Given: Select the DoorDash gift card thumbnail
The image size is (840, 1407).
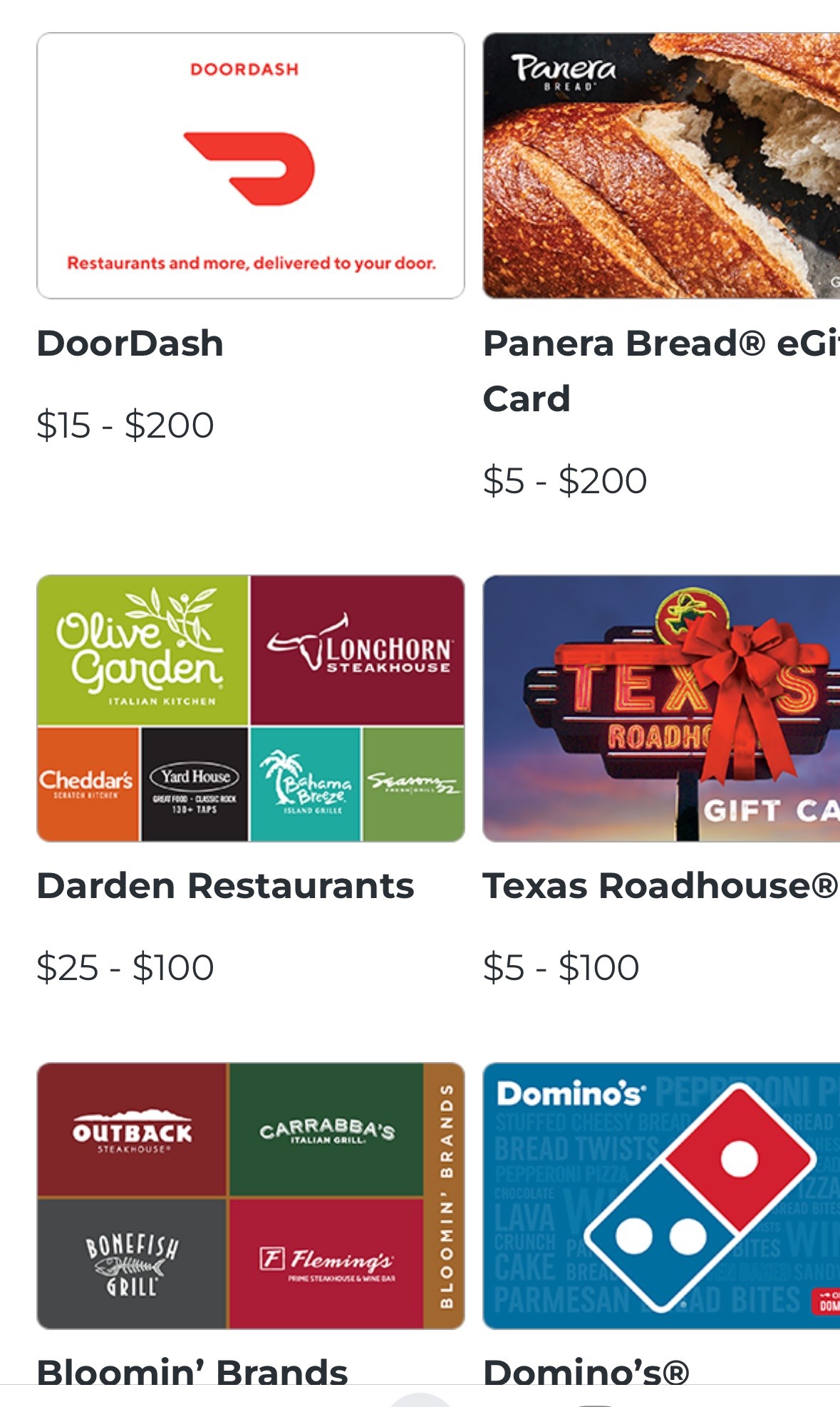Looking at the screenshot, I should pyautogui.click(x=251, y=164).
